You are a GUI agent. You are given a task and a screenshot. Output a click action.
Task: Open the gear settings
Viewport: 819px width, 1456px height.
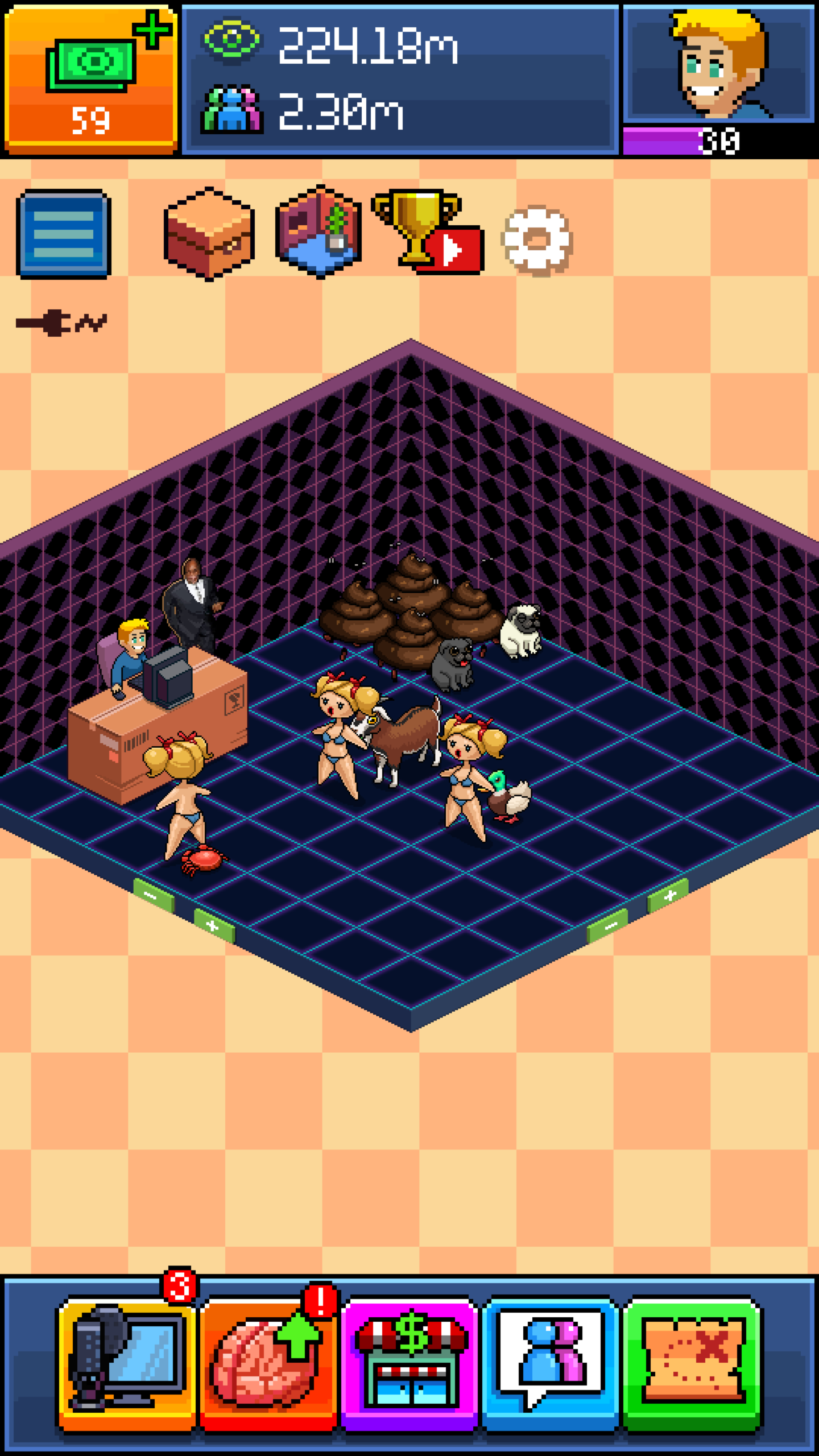[536, 241]
